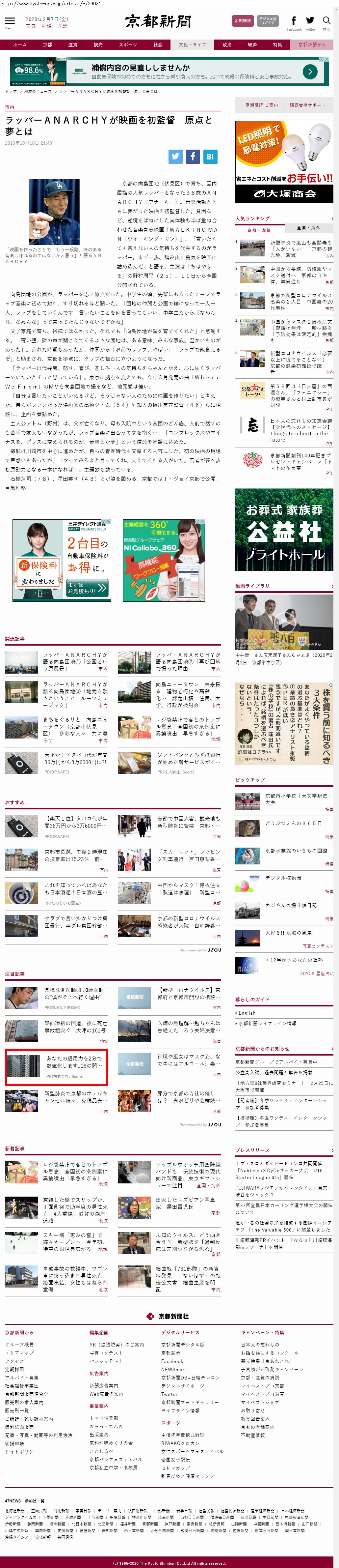Open the デジタル版ログイン login button

click(x=267, y=21)
